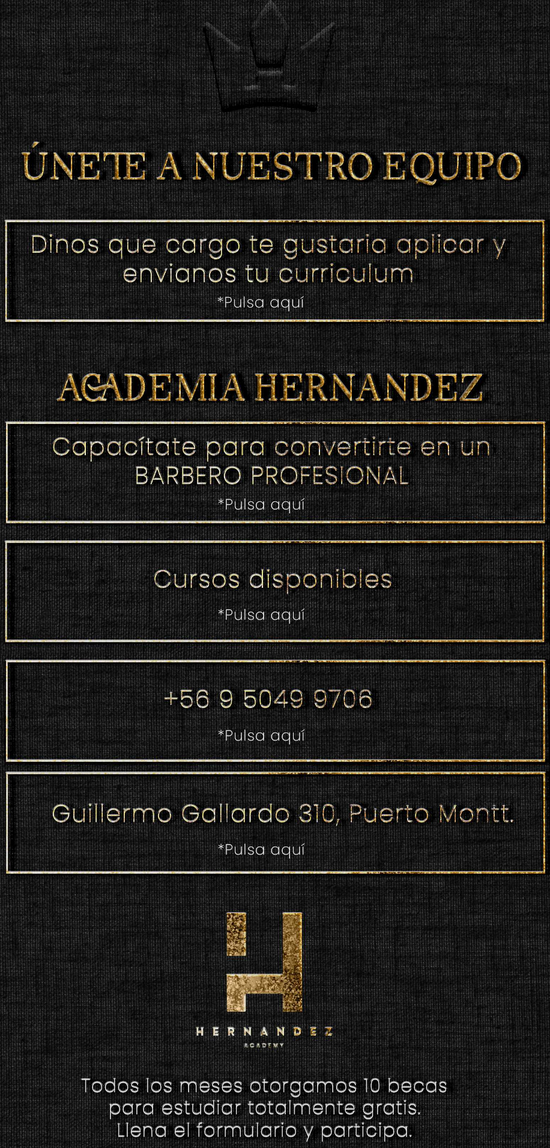Screen dimensions: 550x1148
Task: Open Cursos disponibles
Action: 275,592
